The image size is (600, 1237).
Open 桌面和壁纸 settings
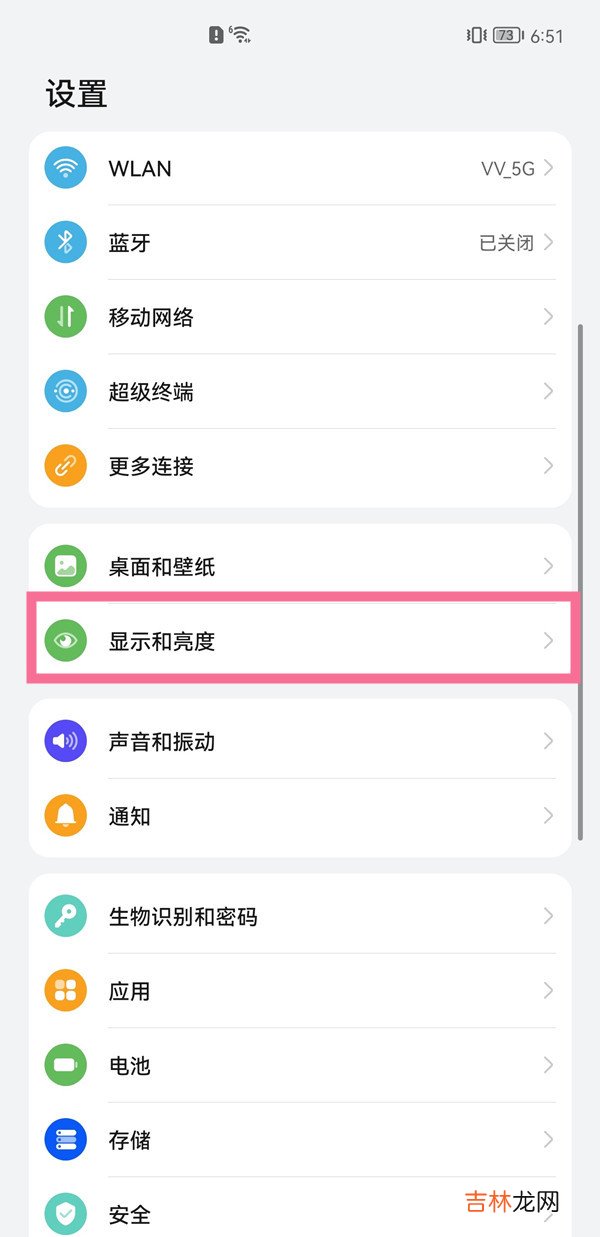[x=300, y=567]
